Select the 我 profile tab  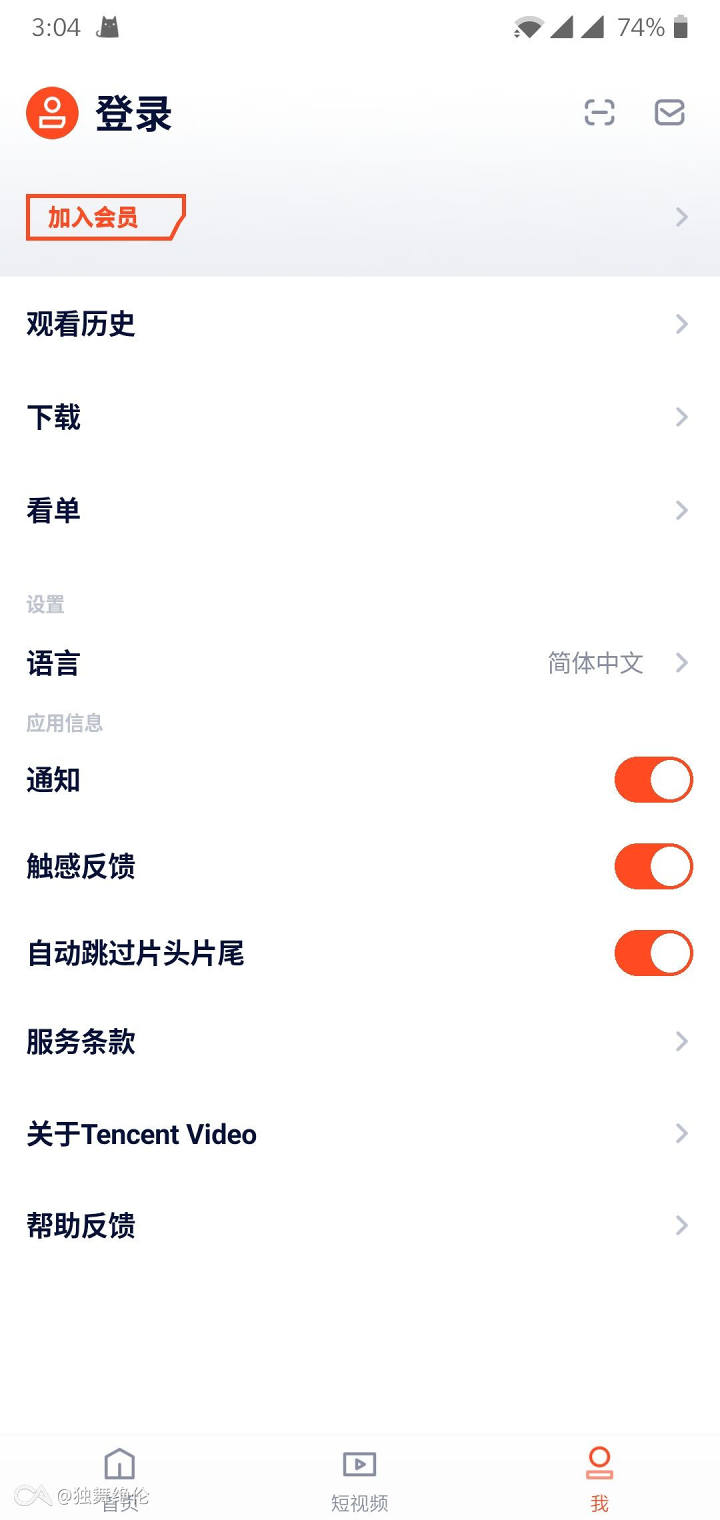click(x=599, y=1478)
